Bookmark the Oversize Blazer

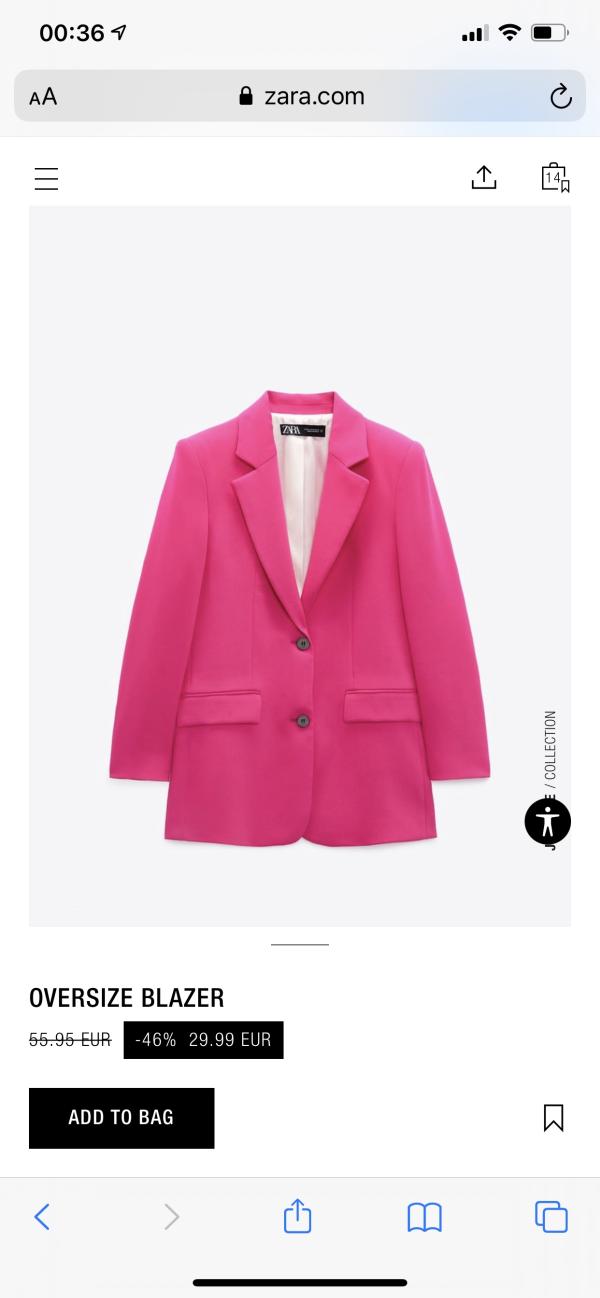pyautogui.click(x=553, y=1117)
